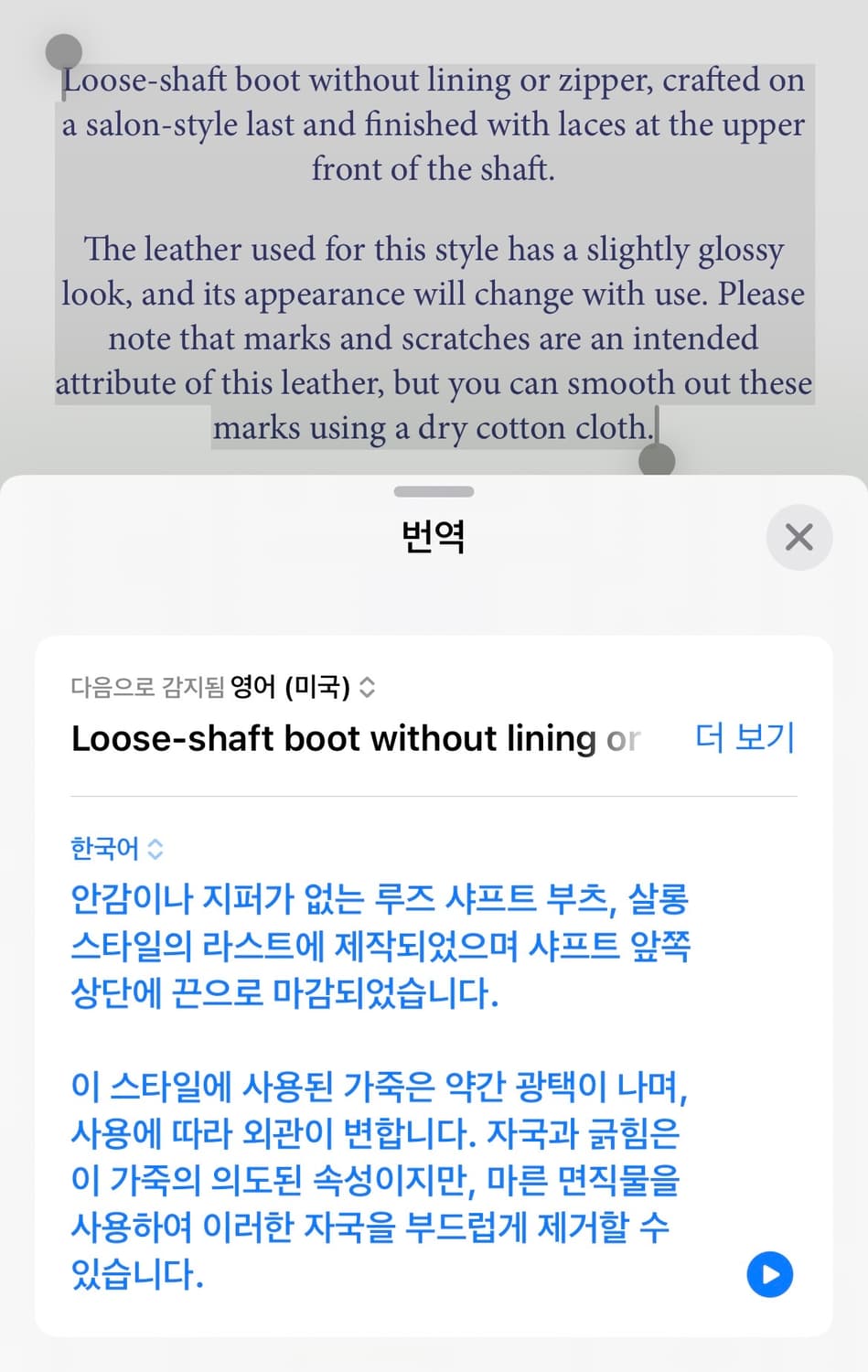Select the 번역 sheet title

click(434, 537)
